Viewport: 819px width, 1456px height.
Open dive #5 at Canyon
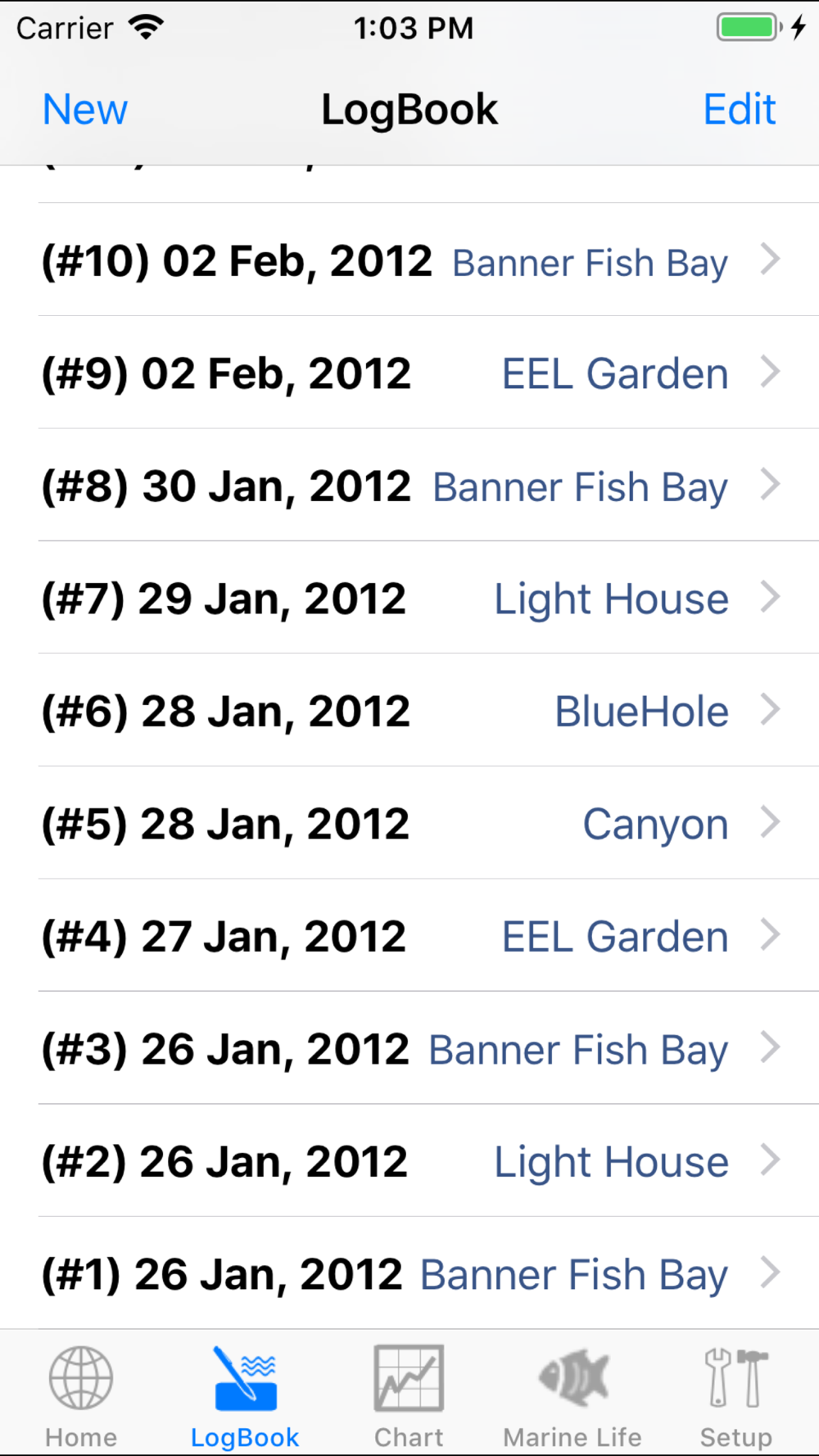409,823
